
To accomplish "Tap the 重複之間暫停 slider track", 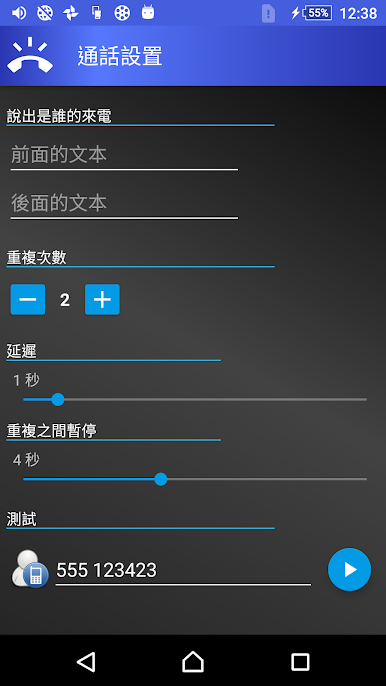I will click(195, 479).
